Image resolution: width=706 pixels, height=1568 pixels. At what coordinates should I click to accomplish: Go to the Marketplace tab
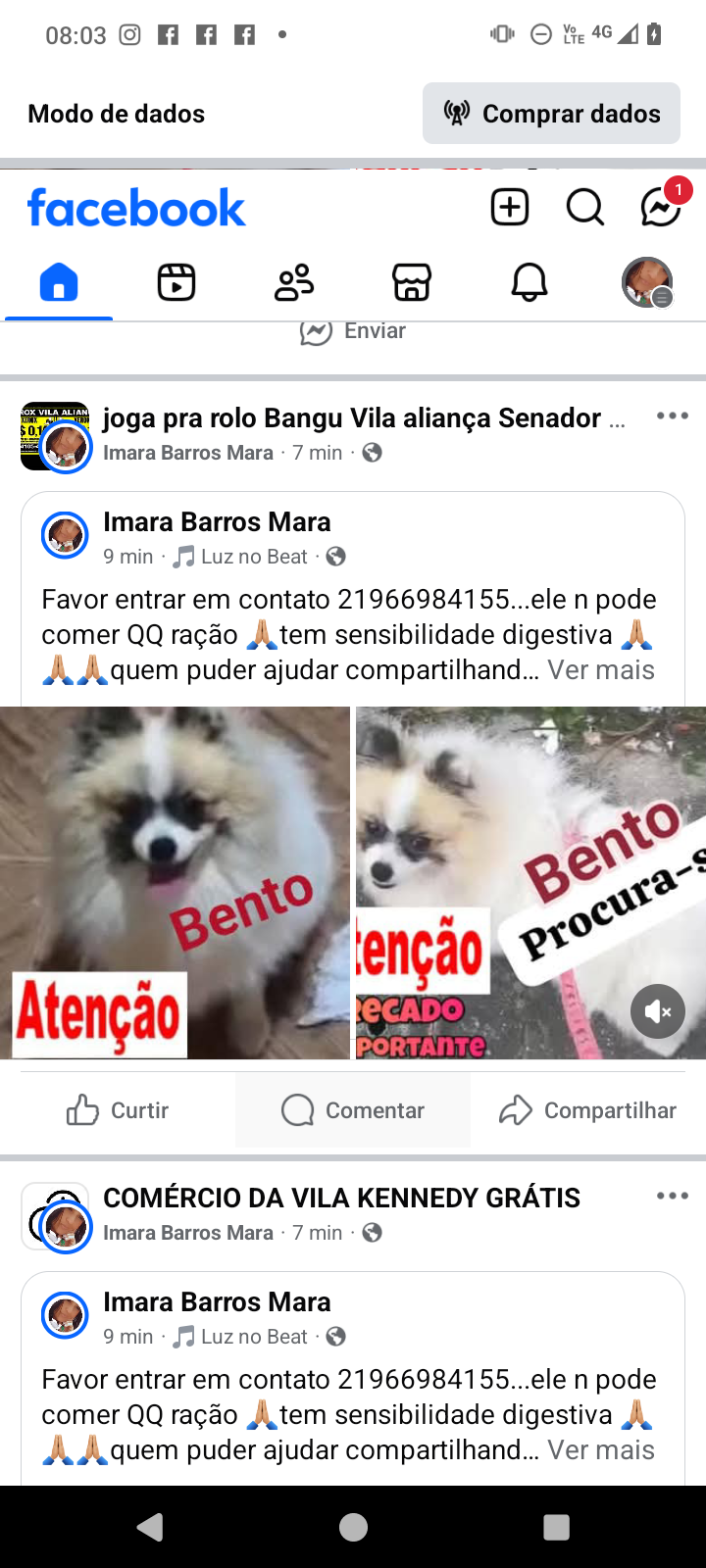(412, 282)
